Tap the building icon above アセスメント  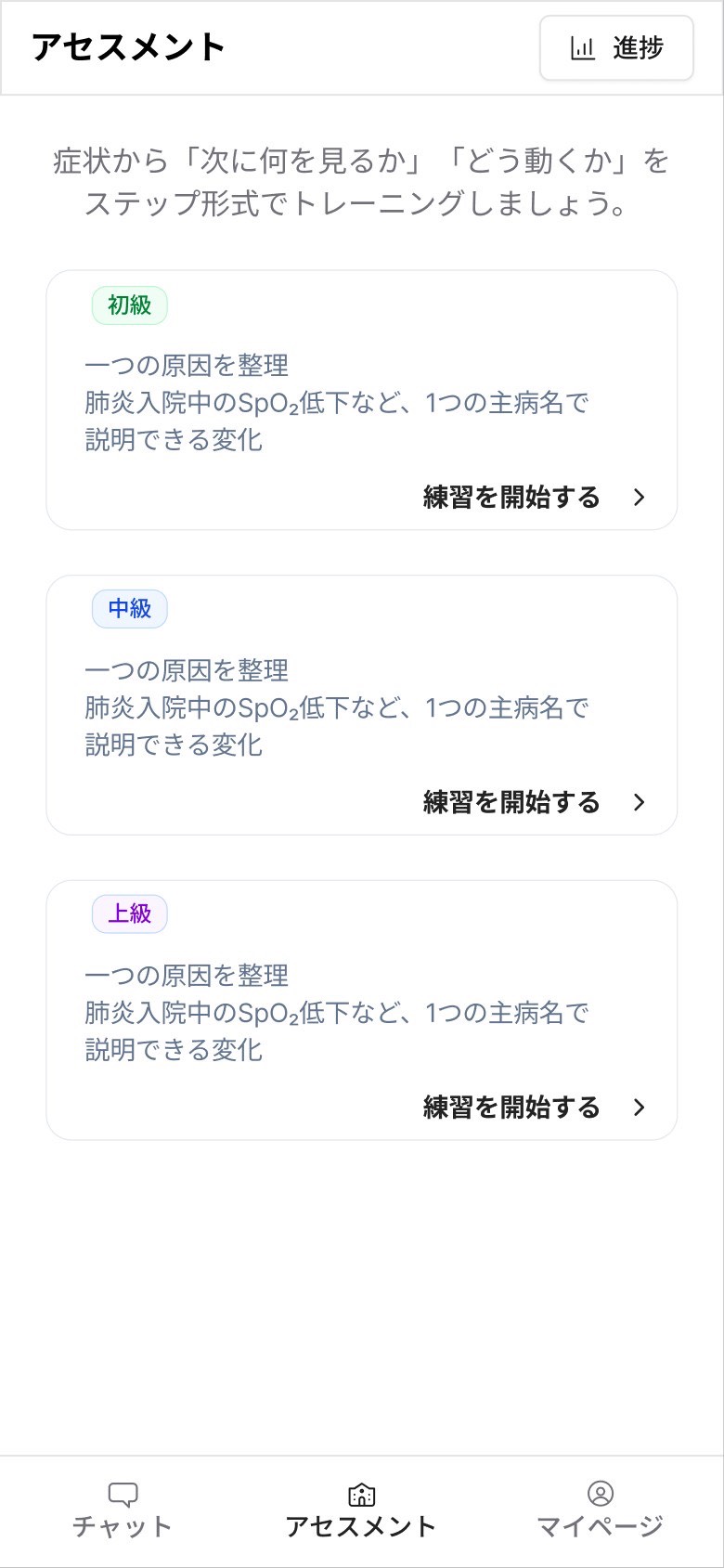pyautogui.click(x=361, y=1492)
